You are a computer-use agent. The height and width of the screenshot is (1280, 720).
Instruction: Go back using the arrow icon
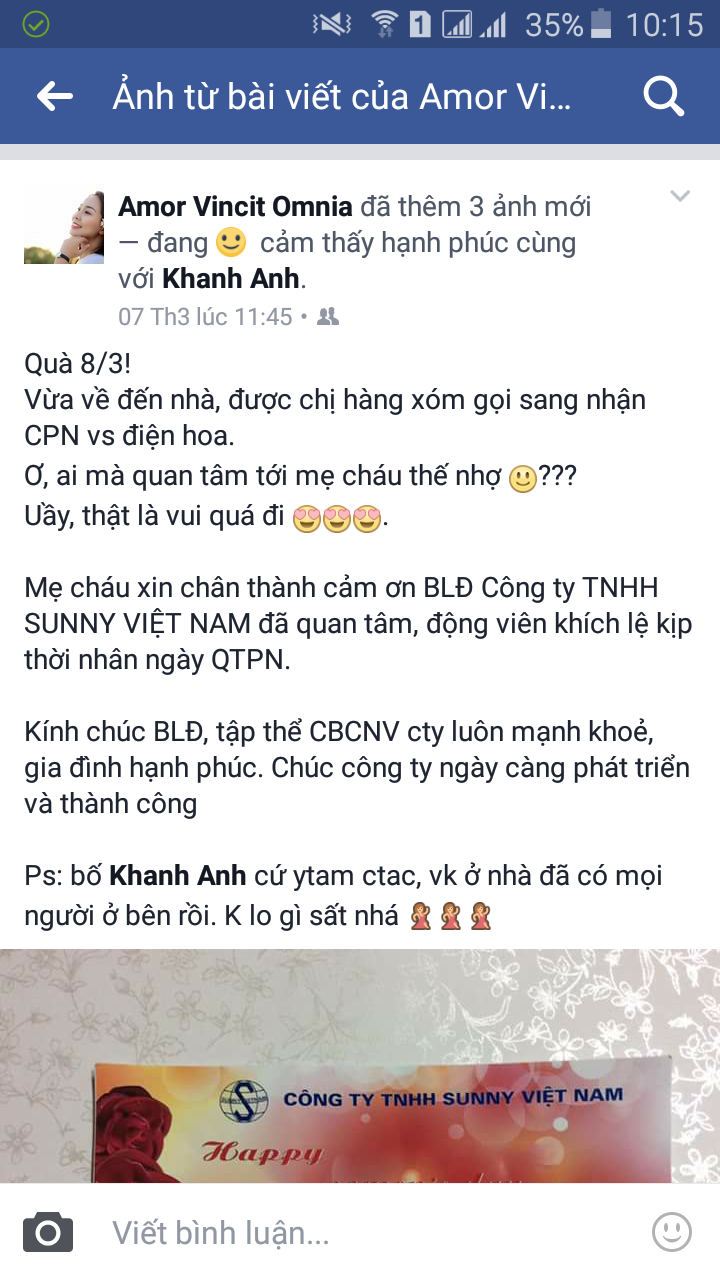point(55,96)
